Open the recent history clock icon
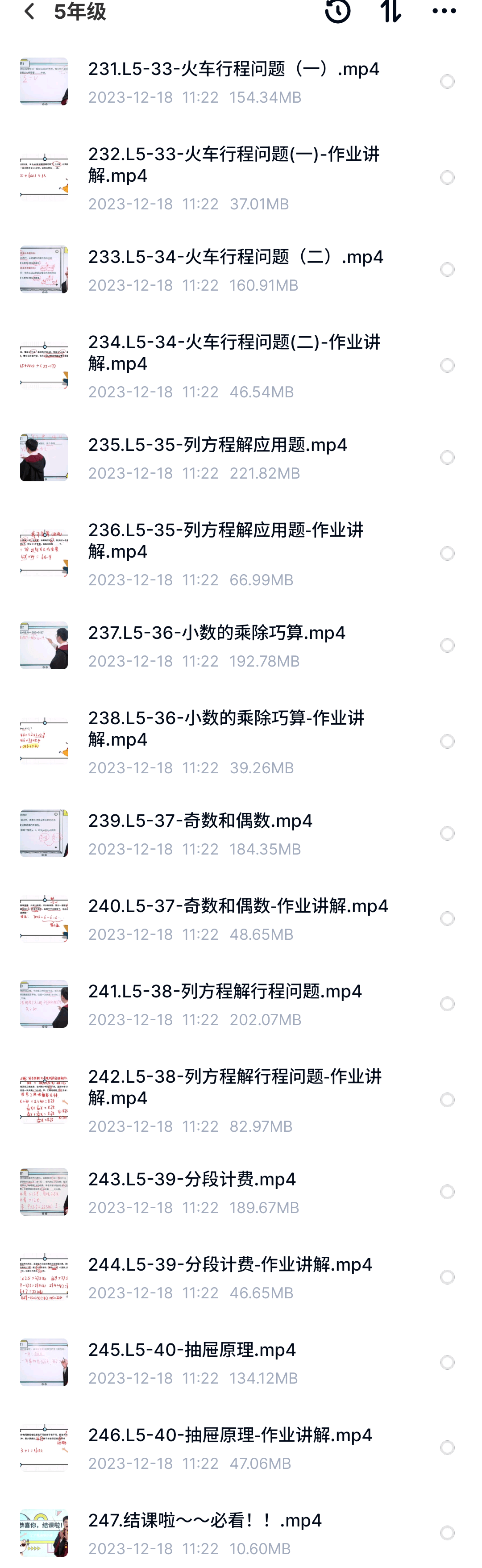 click(x=337, y=11)
